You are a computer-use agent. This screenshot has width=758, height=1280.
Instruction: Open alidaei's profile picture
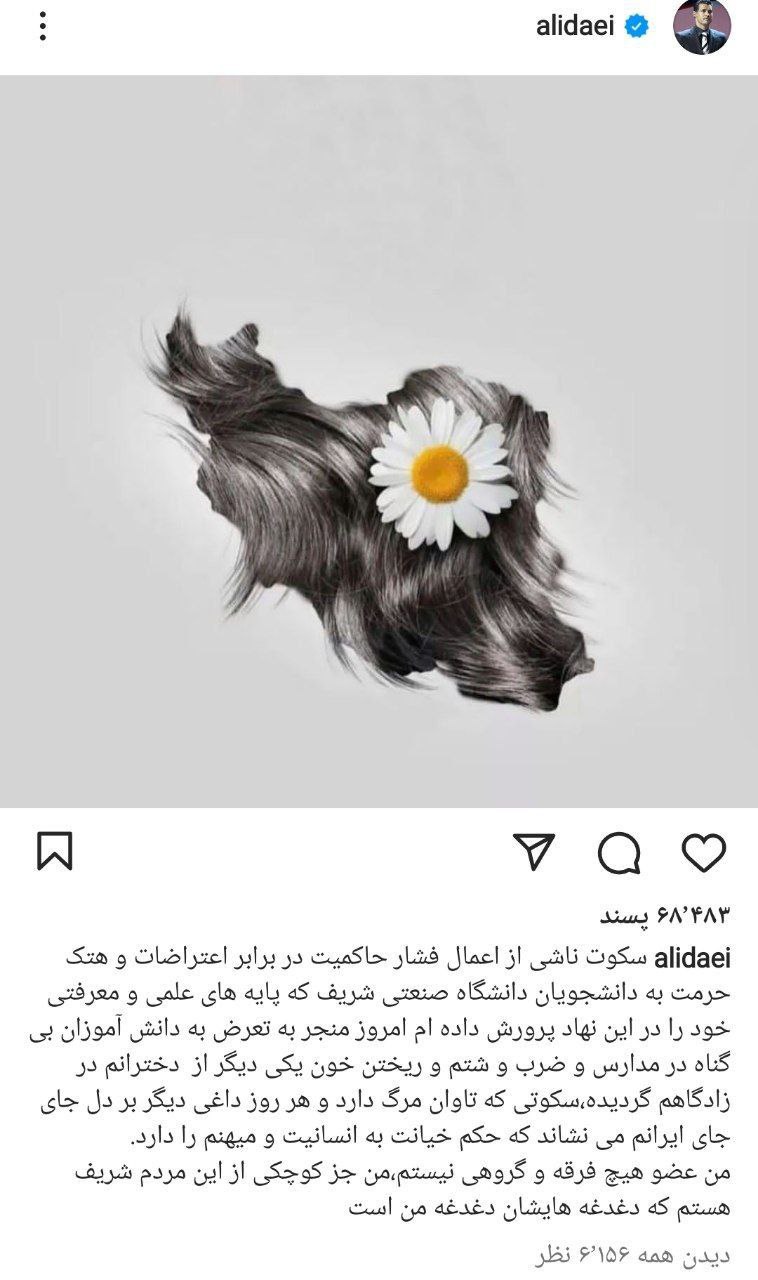(x=702, y=27)
